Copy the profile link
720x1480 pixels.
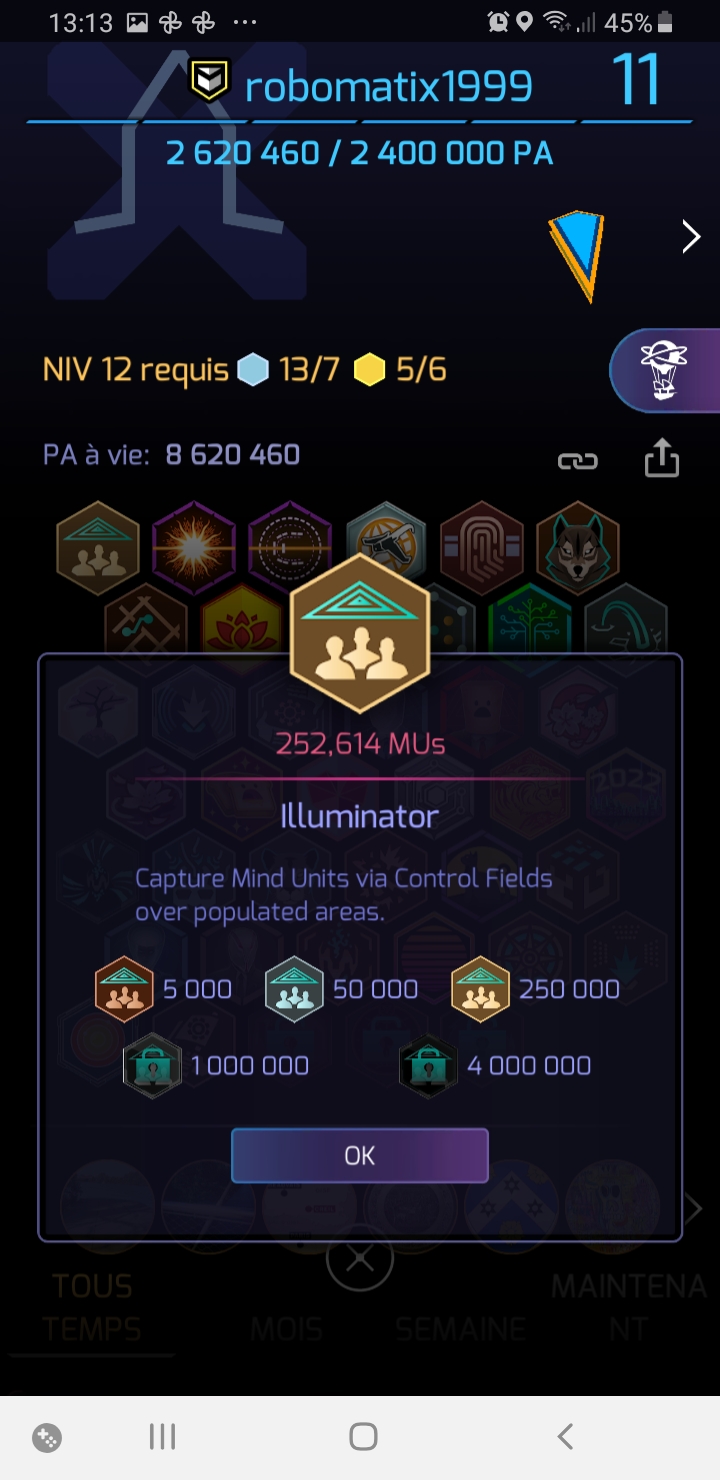pos(577,460)
